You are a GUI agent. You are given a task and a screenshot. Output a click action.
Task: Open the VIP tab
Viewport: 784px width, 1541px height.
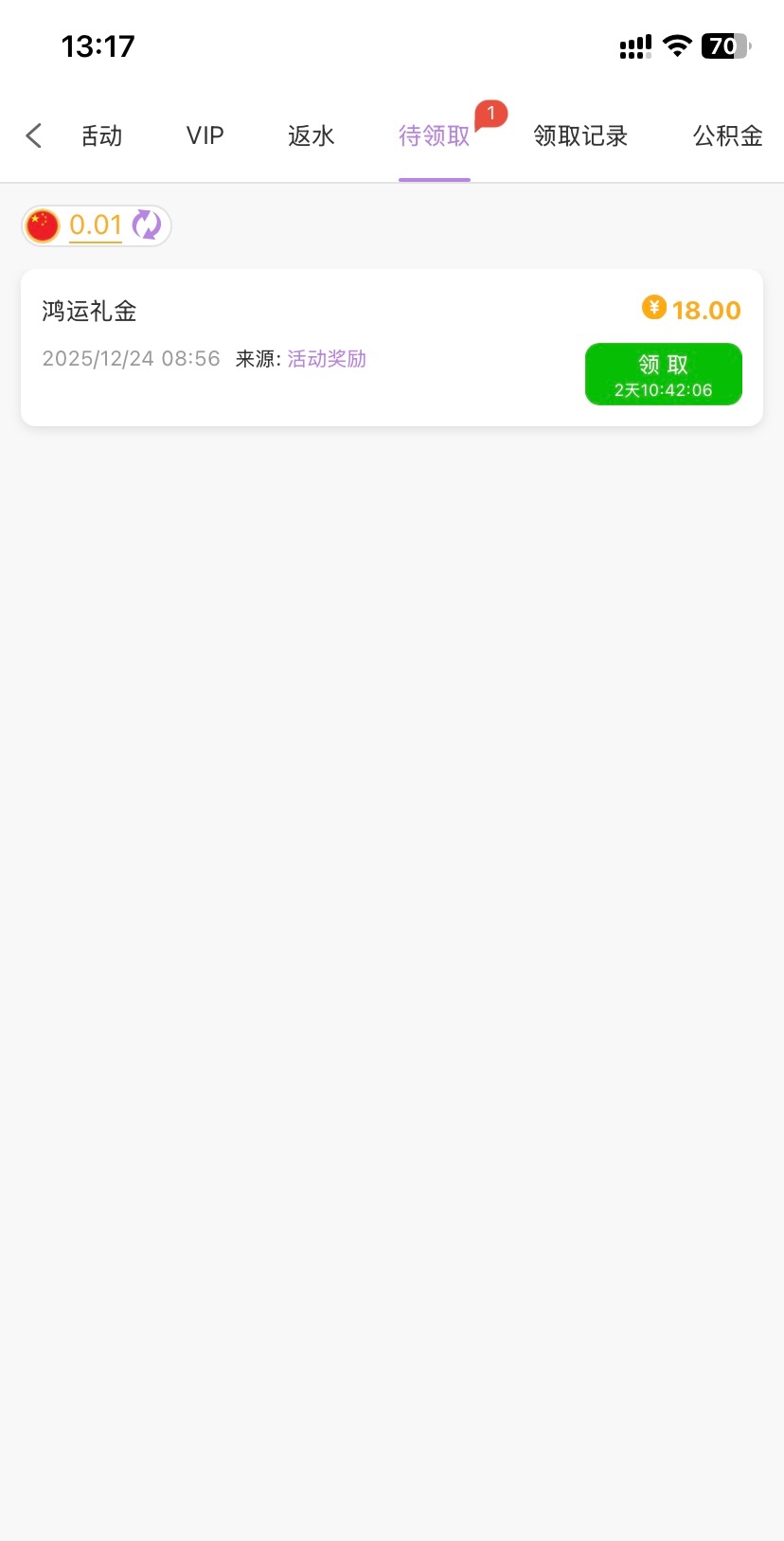[205, 136]
